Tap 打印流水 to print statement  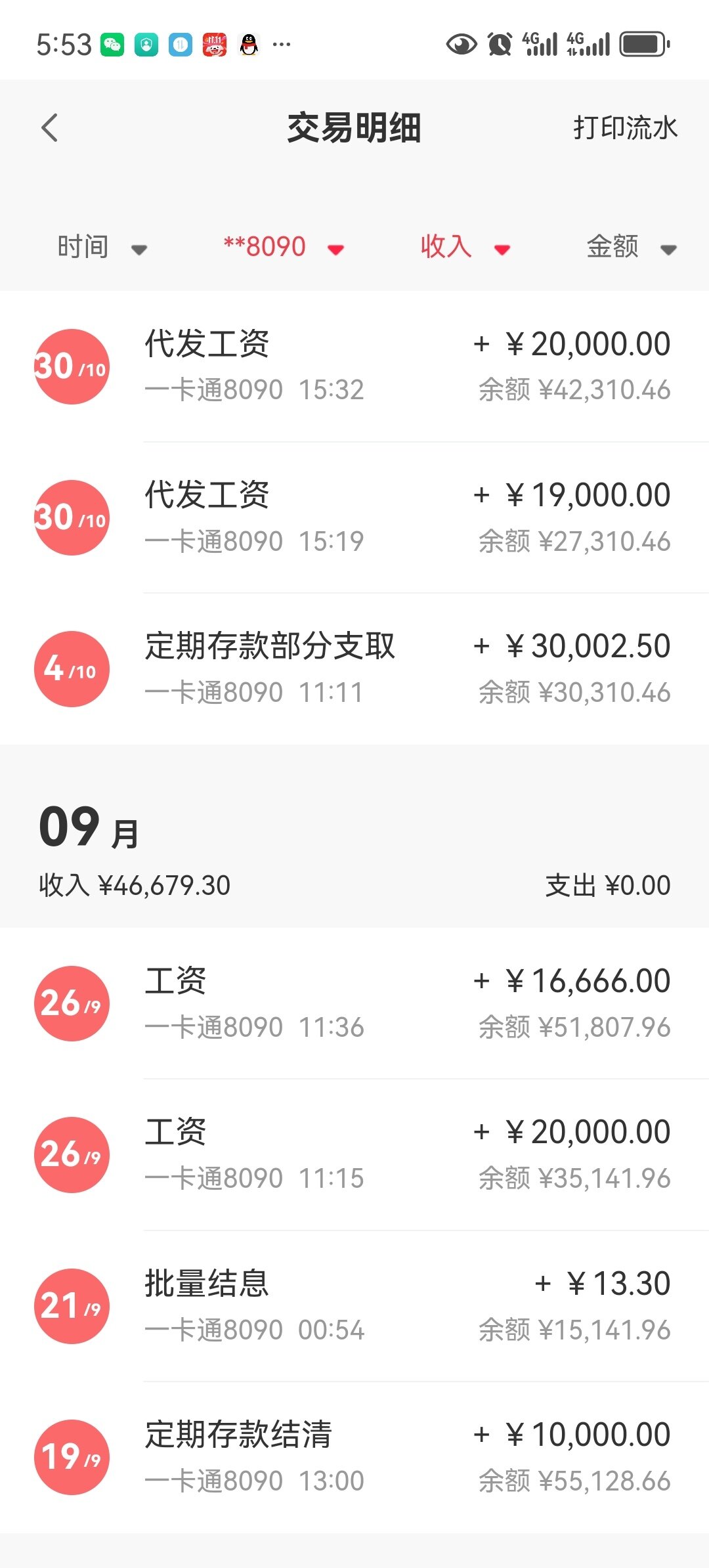tap(624, 127)
